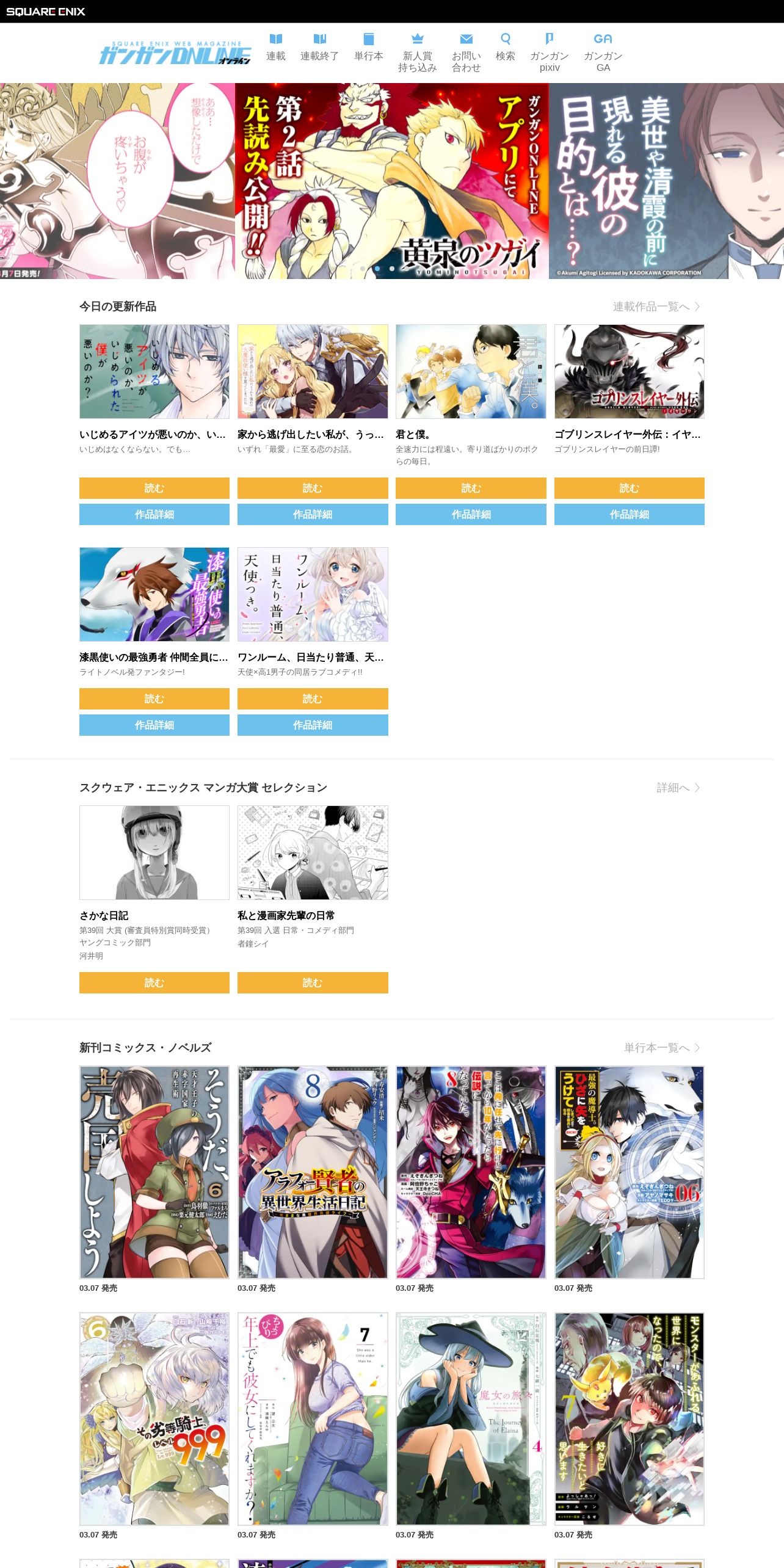Viewport: 784px width, 1568px height.
Task: Open the 黄泉のツガイ banner
Action: [391, 181]
